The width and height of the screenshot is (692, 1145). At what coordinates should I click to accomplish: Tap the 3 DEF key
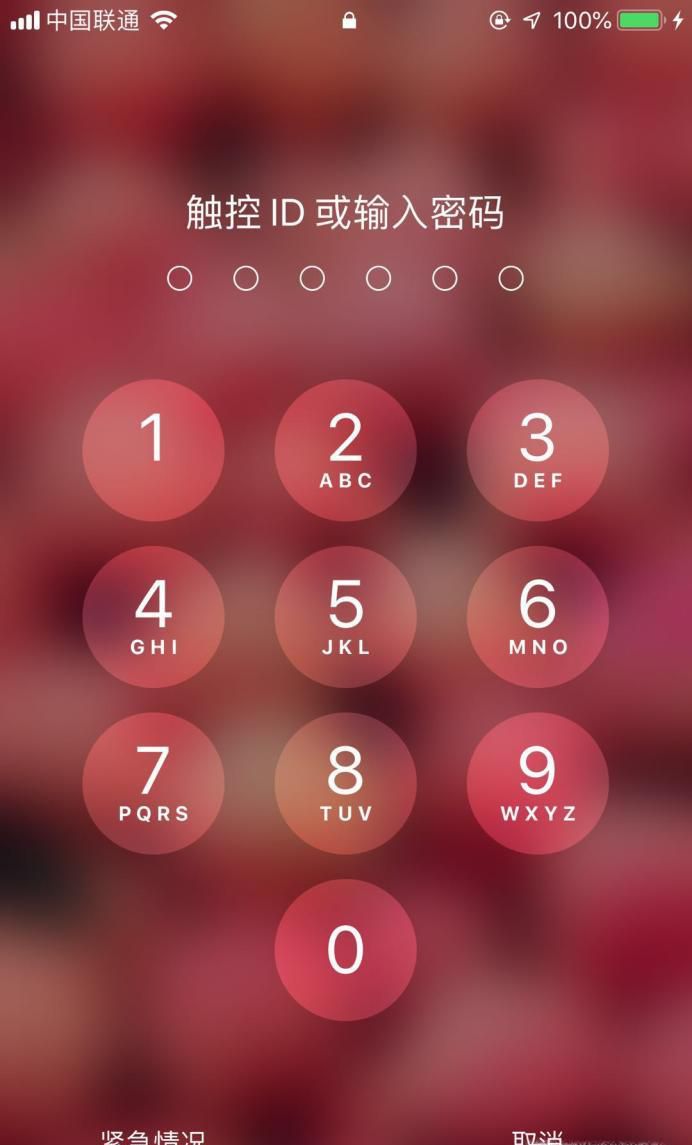point(537,450)
